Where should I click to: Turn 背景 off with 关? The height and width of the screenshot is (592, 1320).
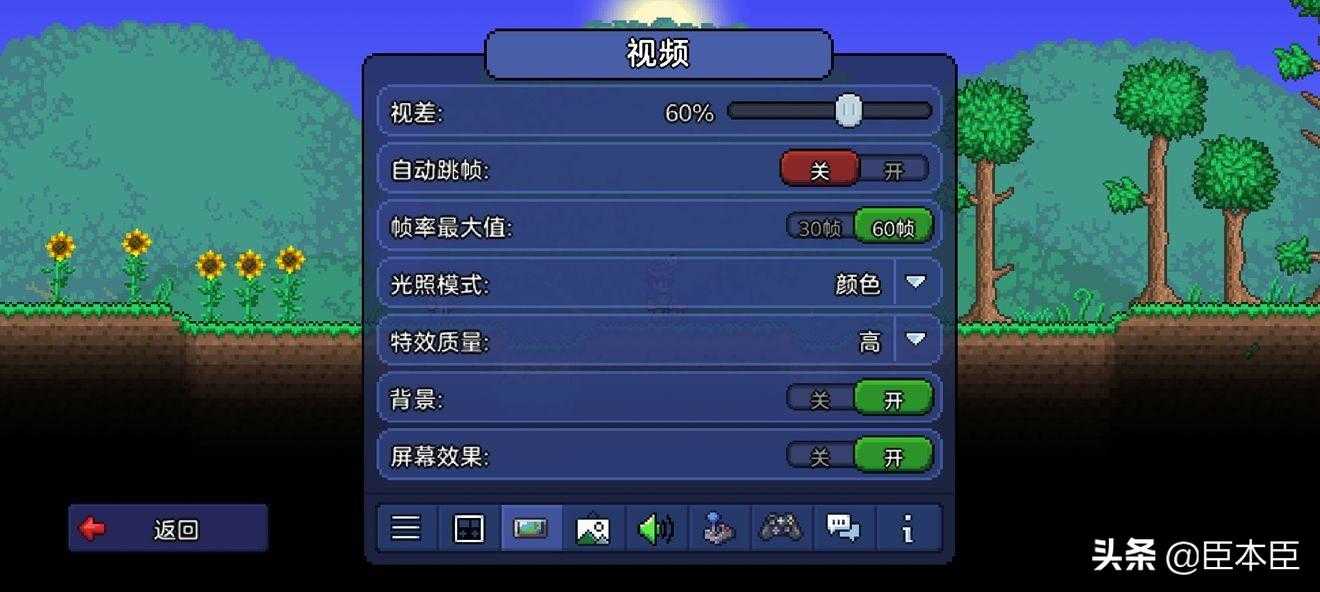820,399
